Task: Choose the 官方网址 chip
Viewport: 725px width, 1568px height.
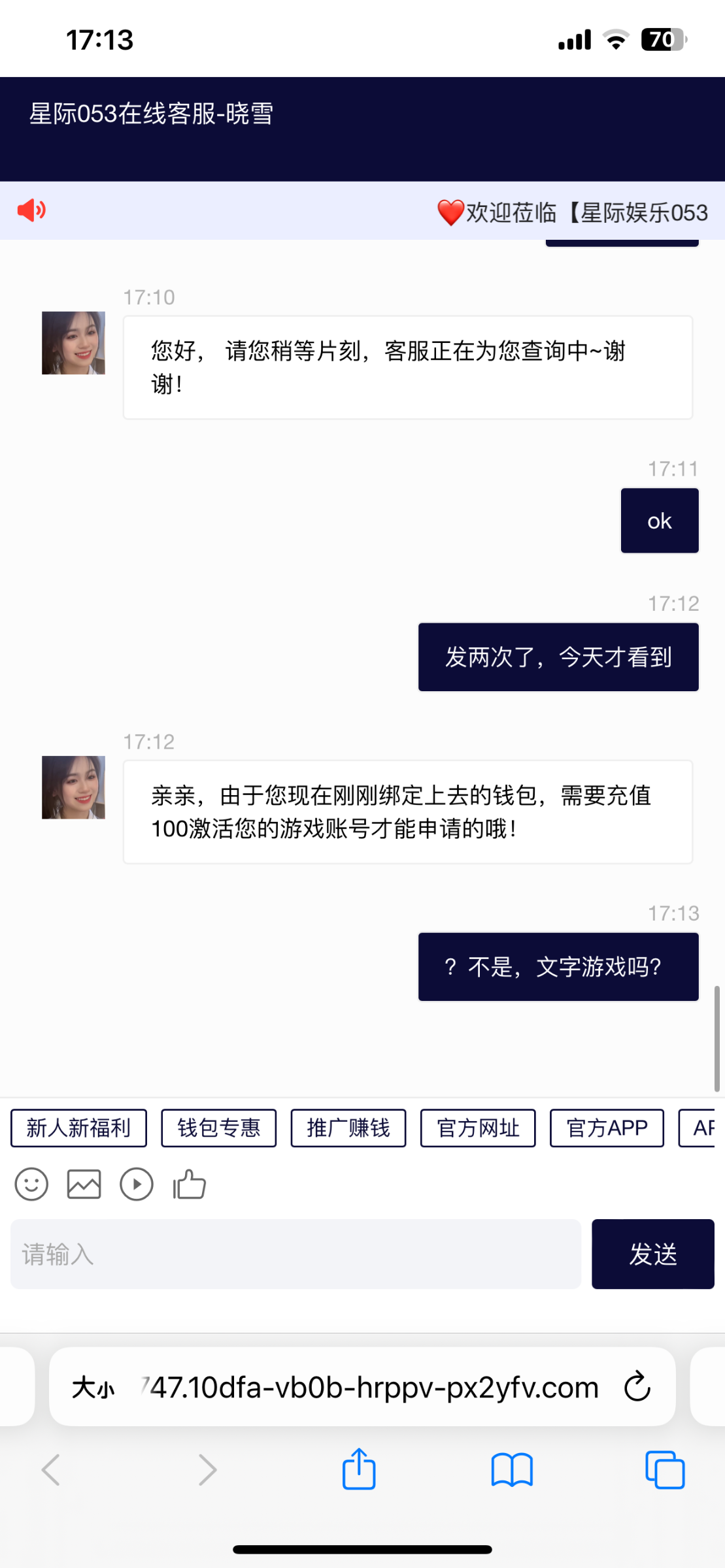Action: [x=477, y=1128]
